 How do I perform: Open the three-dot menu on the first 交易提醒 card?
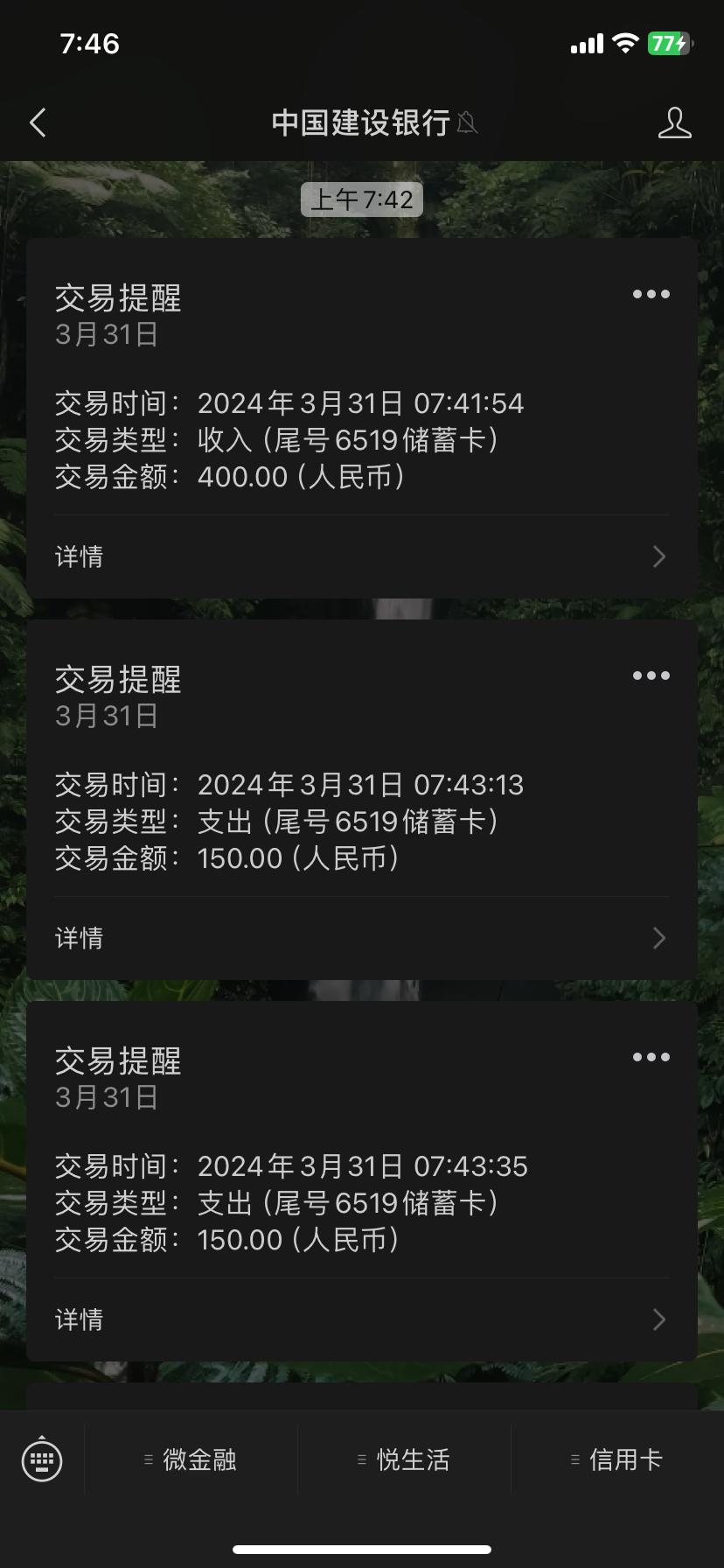pyautogui.click(x=650, y=294)
